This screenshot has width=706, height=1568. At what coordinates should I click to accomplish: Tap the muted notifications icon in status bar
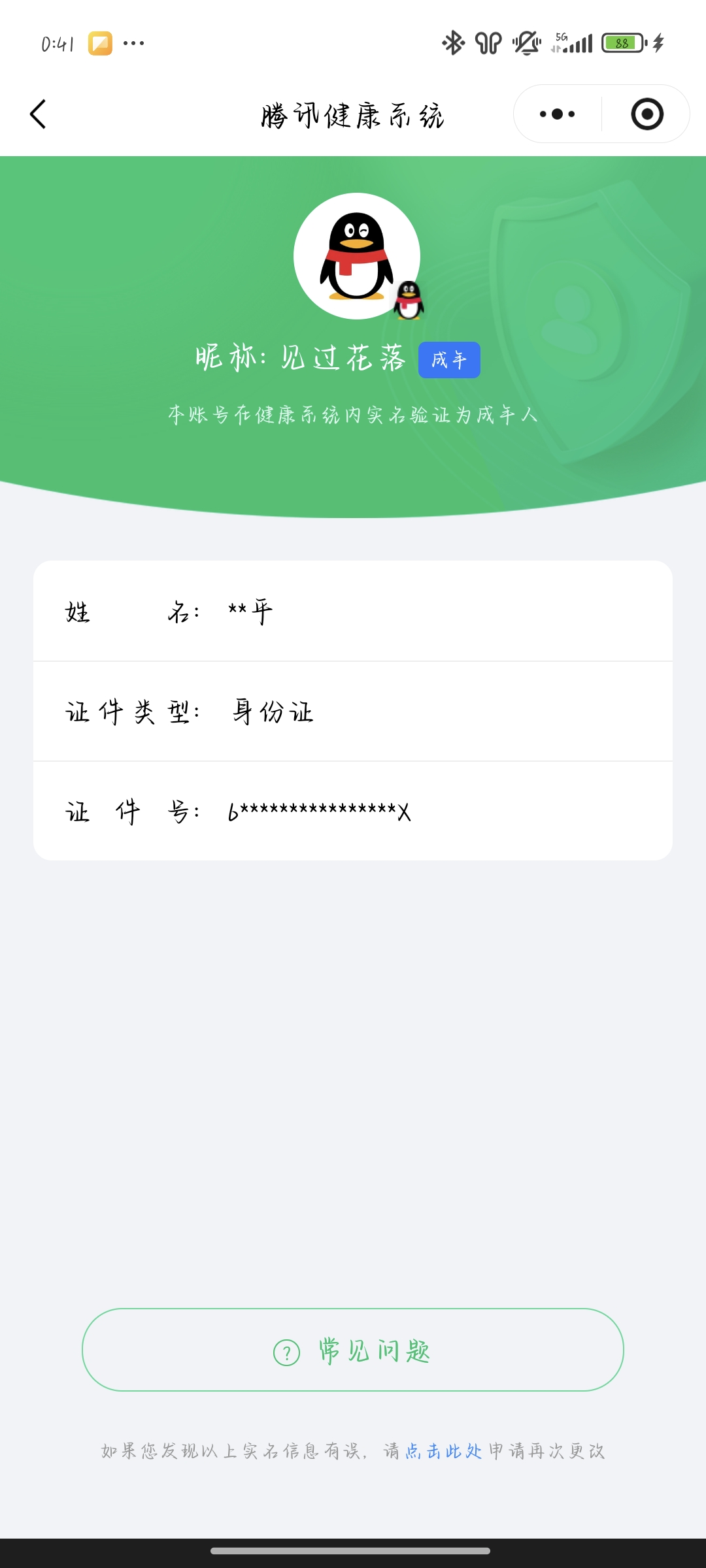(527, 42)
